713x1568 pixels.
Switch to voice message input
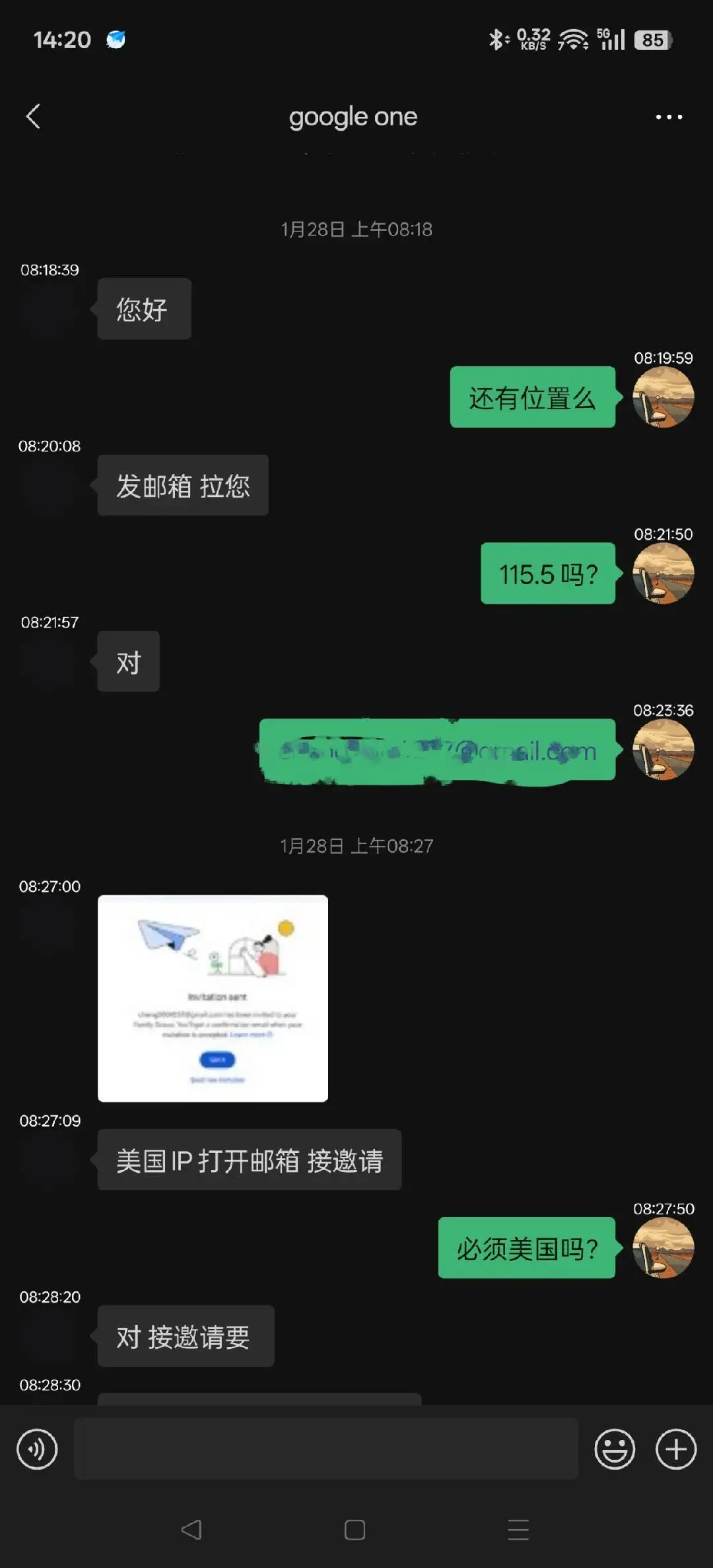[37, 1449]
